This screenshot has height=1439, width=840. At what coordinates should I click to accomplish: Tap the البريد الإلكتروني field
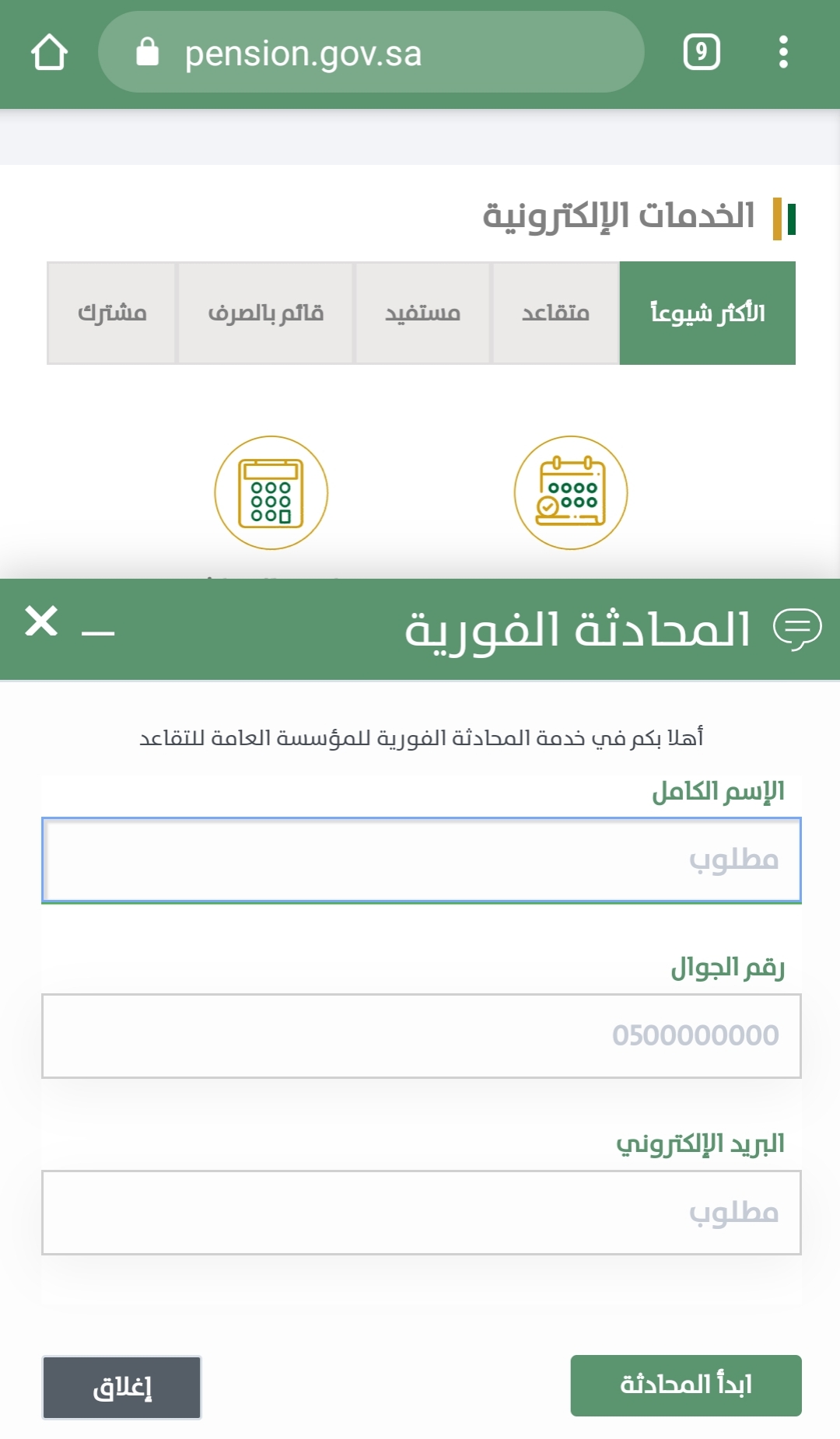(422, 1212)
